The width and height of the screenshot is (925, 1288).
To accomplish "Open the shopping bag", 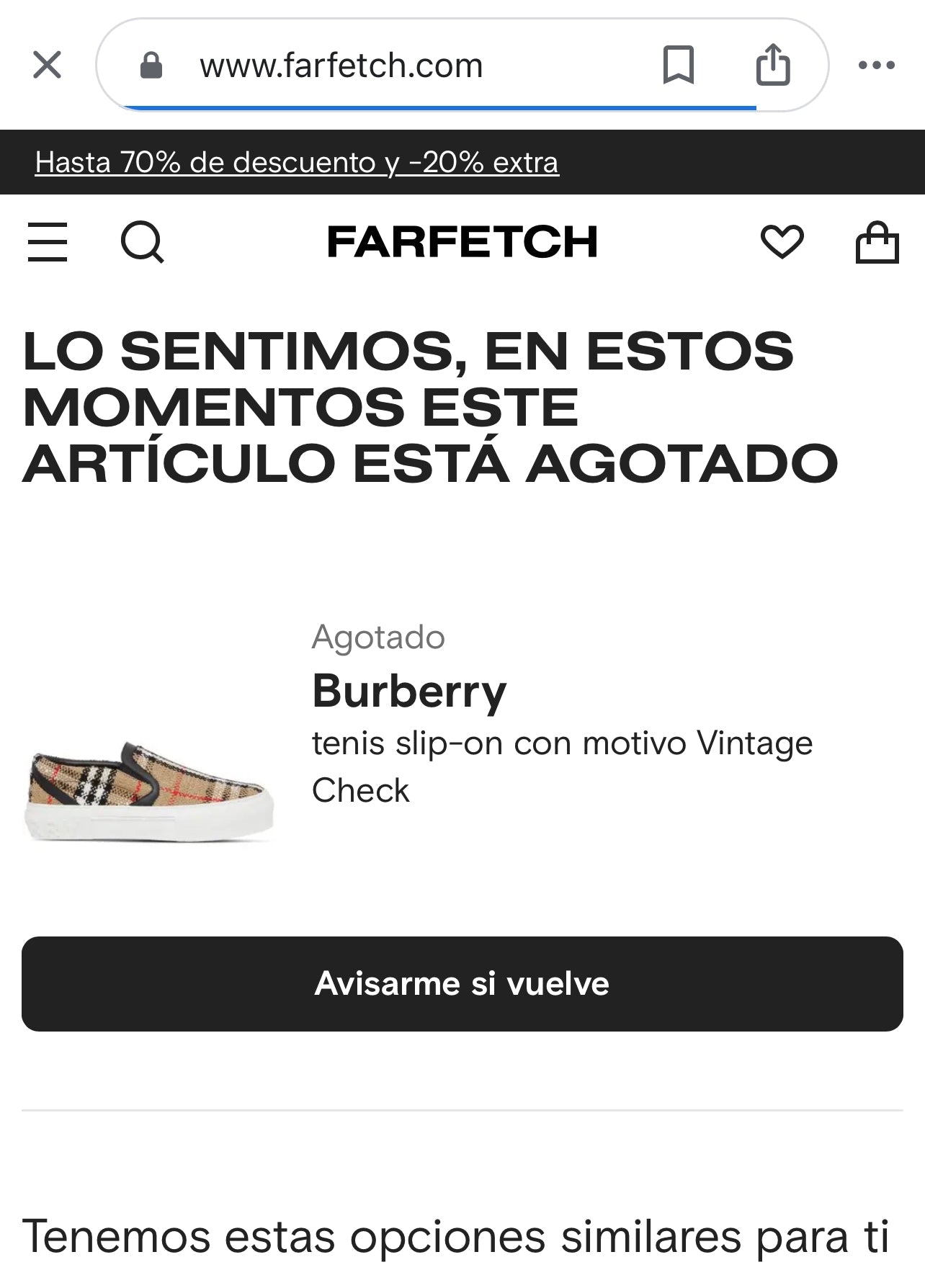I will (x=876, y=242).
